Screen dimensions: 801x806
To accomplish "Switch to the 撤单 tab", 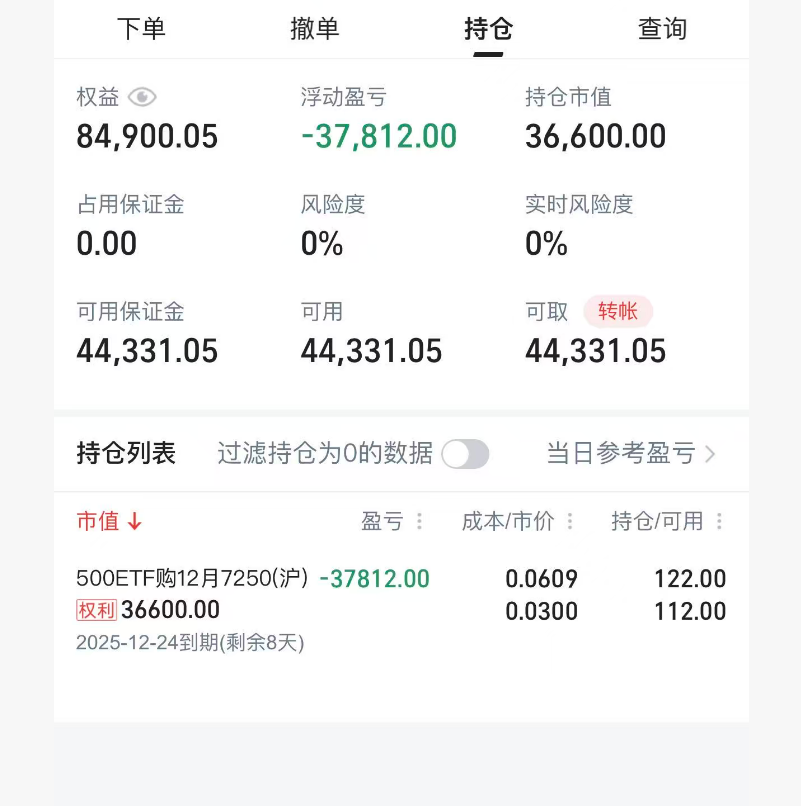I will 315,29.
